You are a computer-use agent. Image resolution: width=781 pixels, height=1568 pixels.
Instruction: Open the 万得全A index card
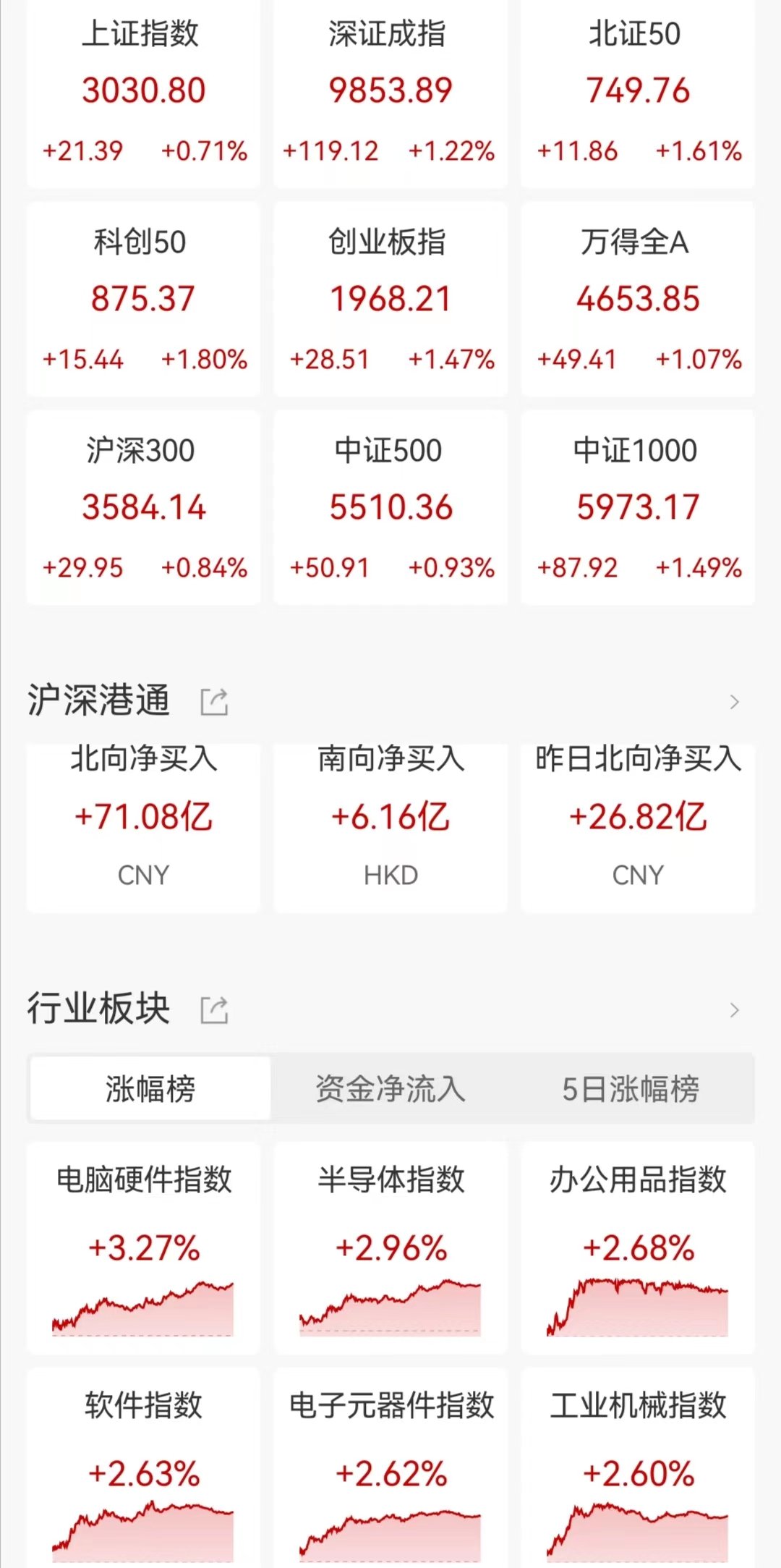(638, 299)
